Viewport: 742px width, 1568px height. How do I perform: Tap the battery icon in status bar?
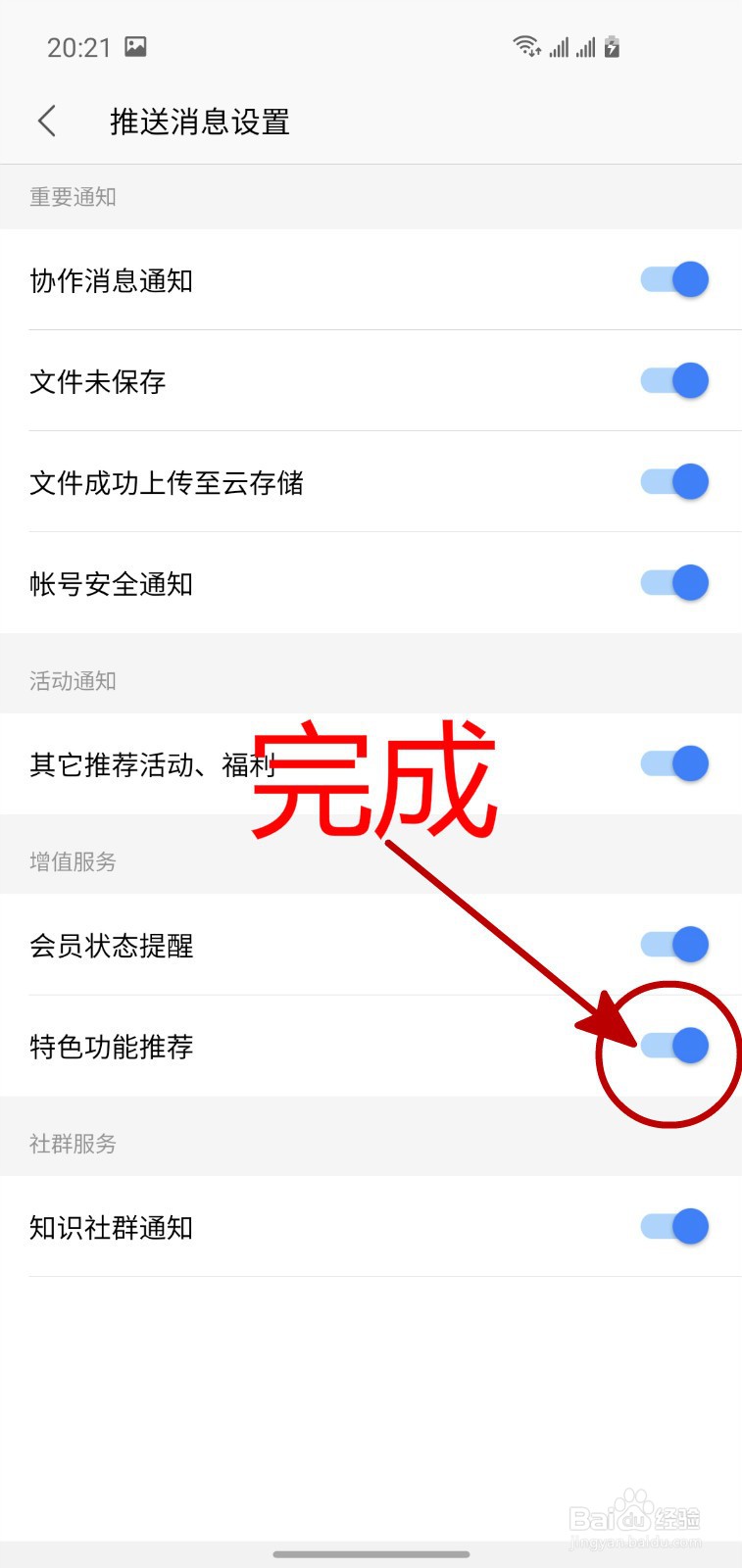[x=611, y=45]
